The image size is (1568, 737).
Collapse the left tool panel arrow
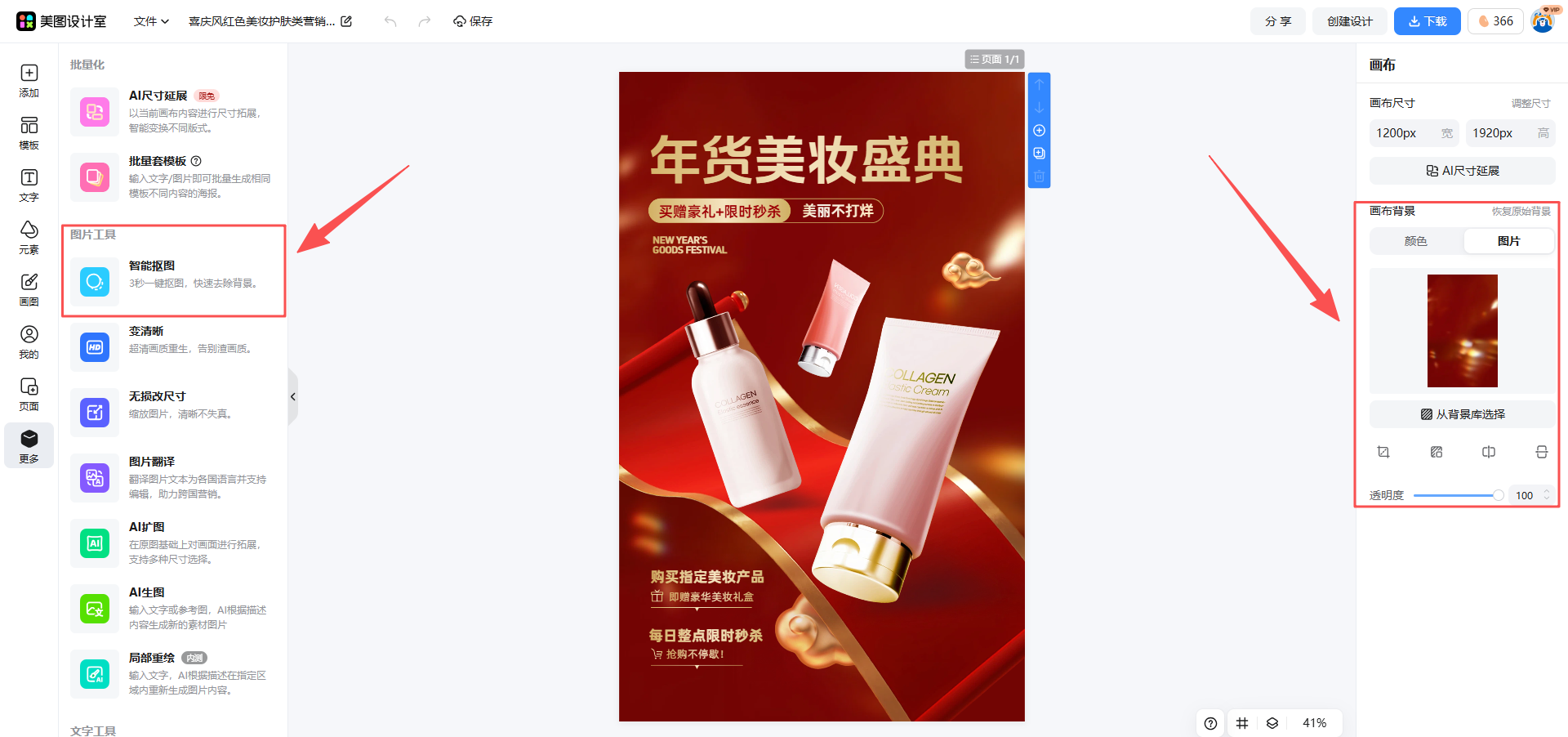click(293, 397)
